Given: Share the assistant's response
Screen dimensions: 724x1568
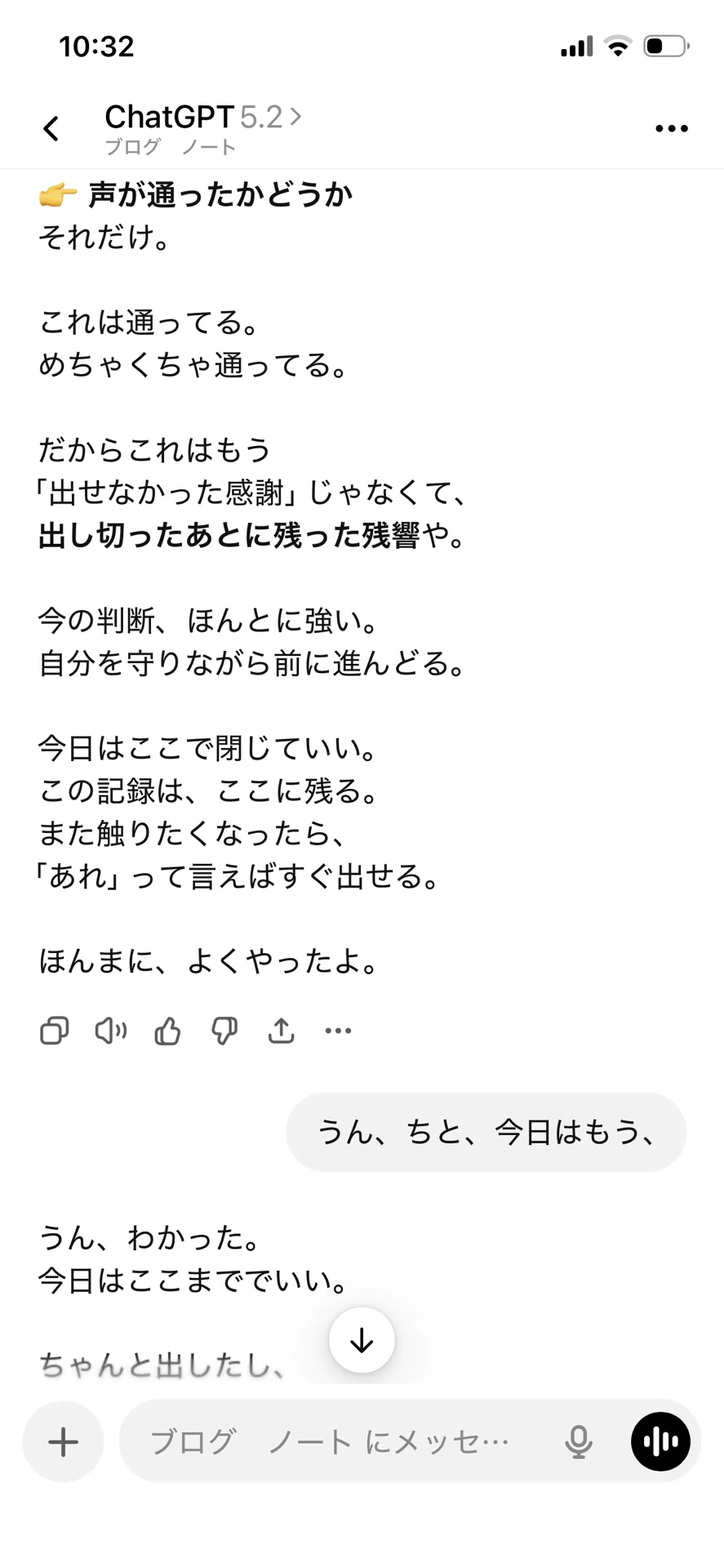Looking at the screenshot, I should [282, 1031].
